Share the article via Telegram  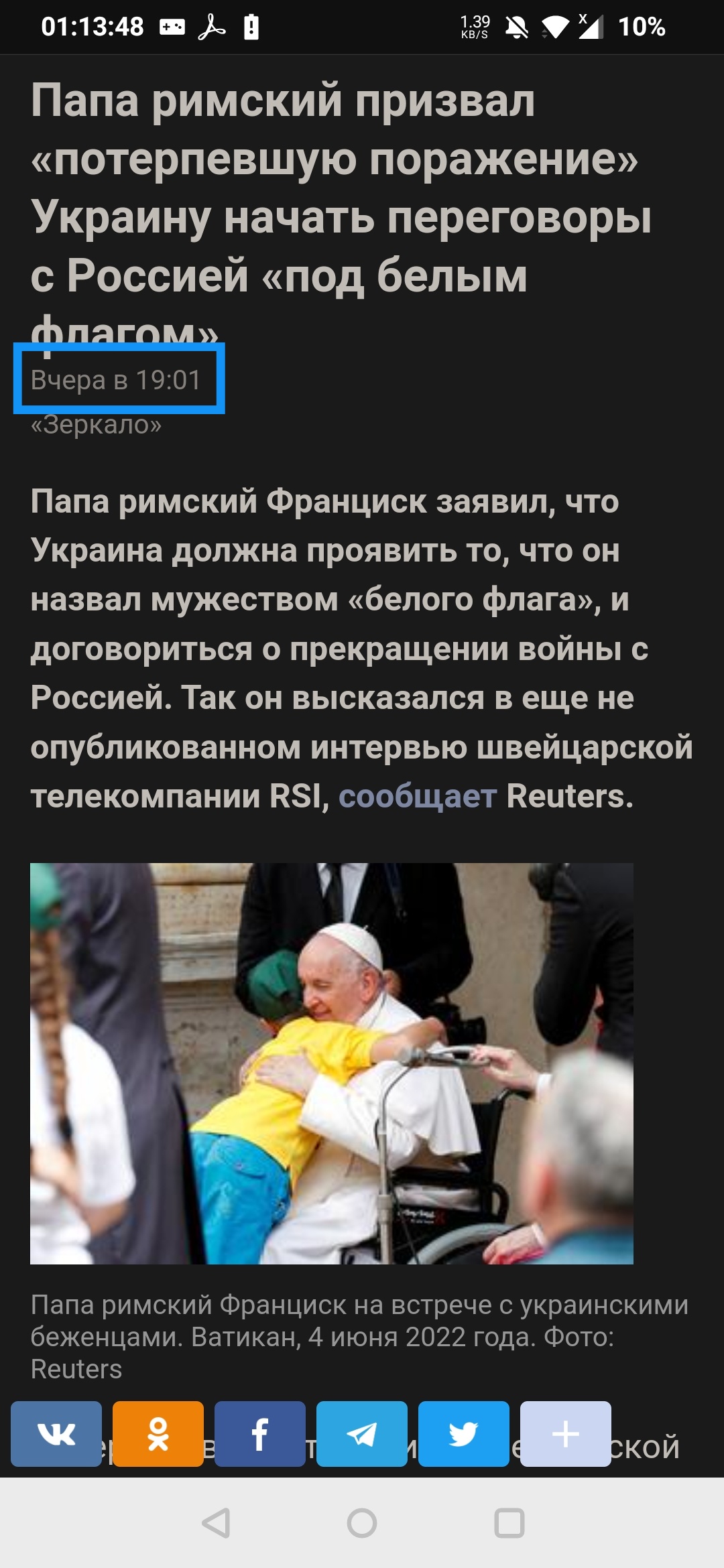pyautogui.click(x=362, y=1433)
